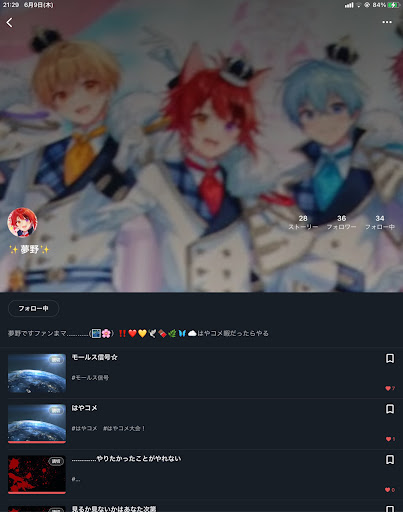Open the 28 ストーリー count
Image resolution: width=403 pixels, height=512 pixels.
coord(303,223)
